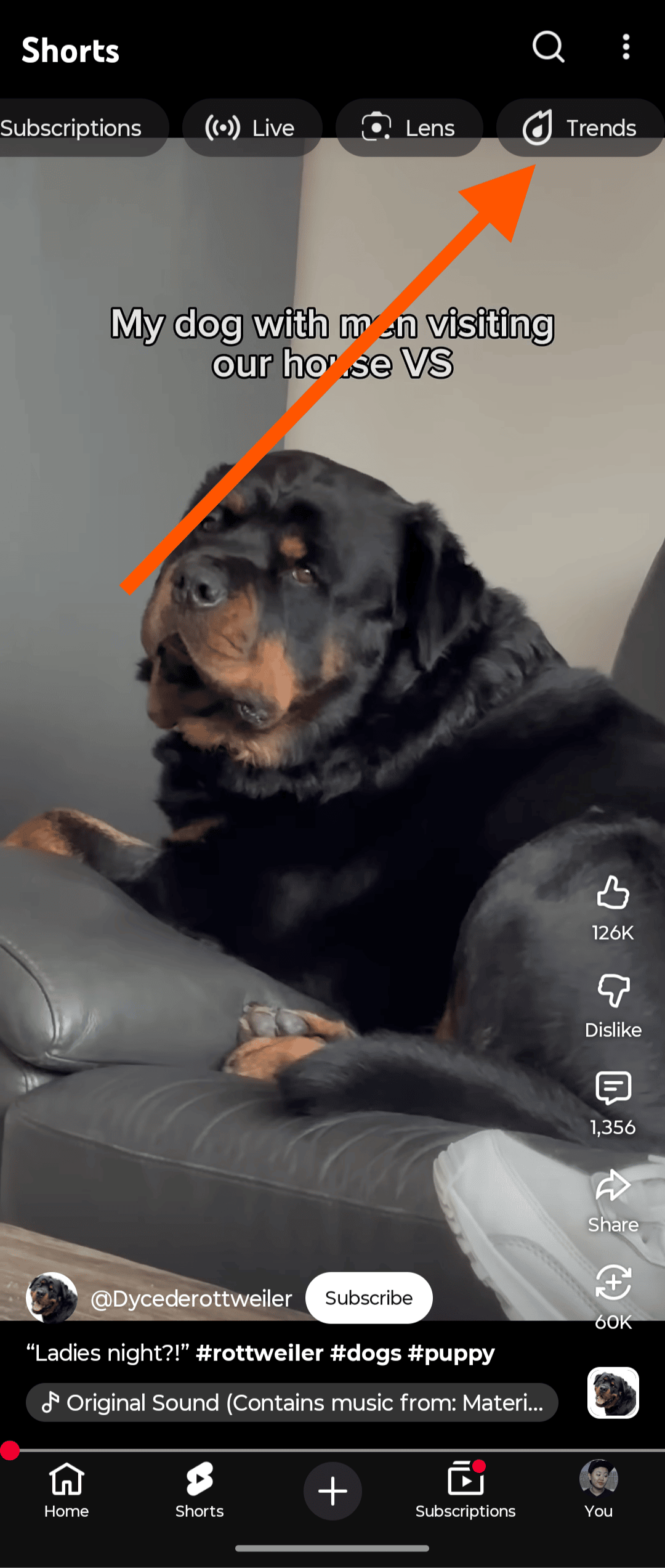Image resolution: width=665 pixels, height=1568 pixels.
Task: Subscribe to @Dycederottweiler
Action: [x=369, y=1298]
